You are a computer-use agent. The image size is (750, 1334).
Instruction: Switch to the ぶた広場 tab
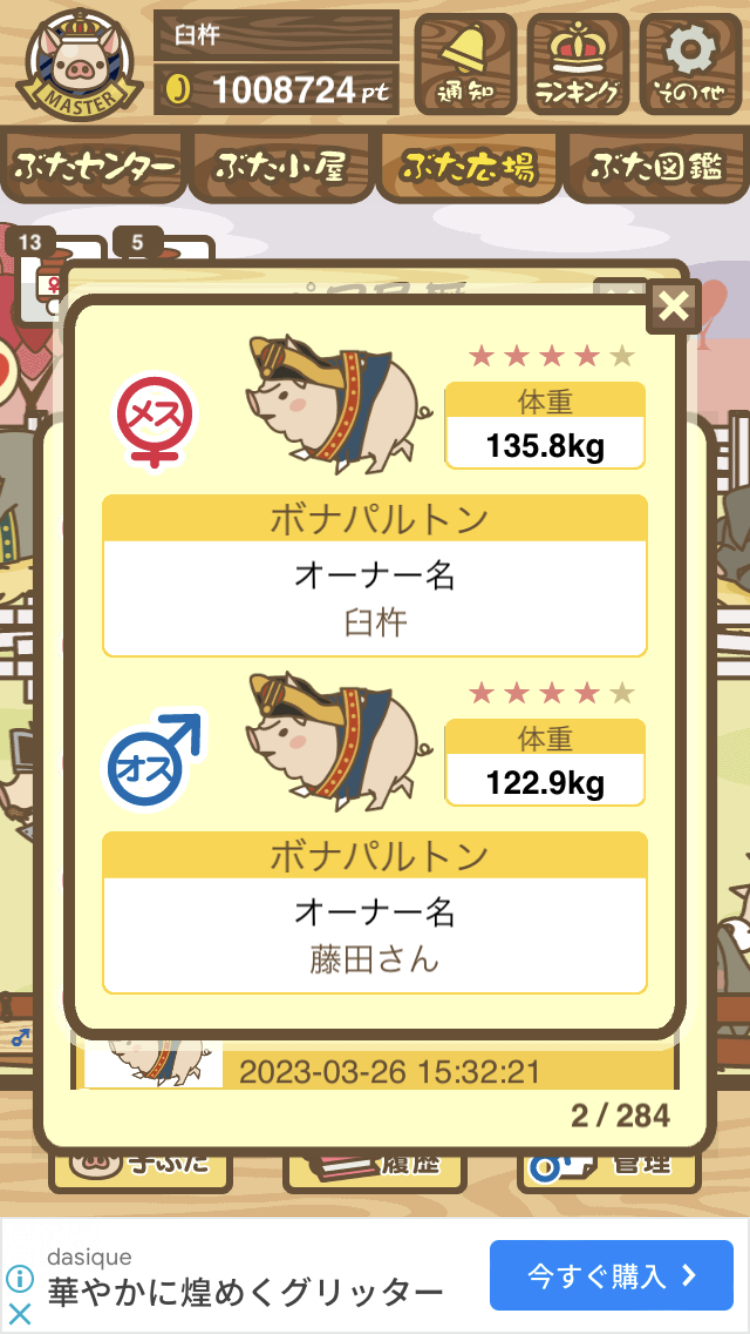468,167
